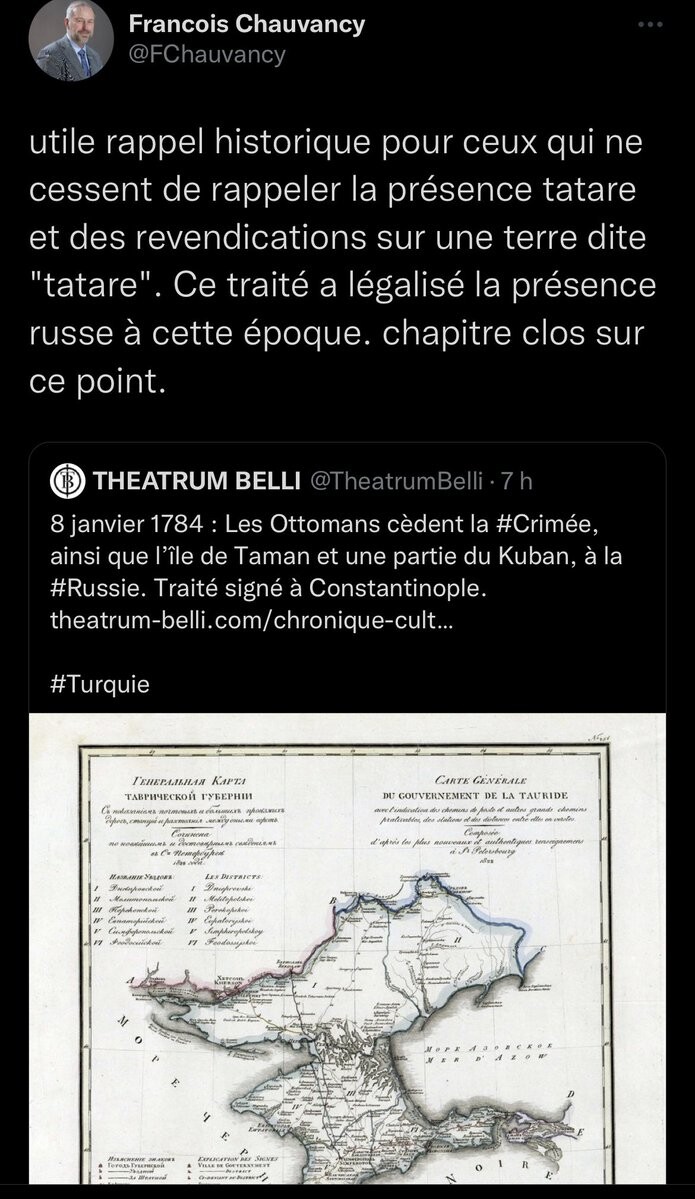View the Tauride map image fullscreen
The height and width of the screenshot is (1199, 695).
[347, 948]
